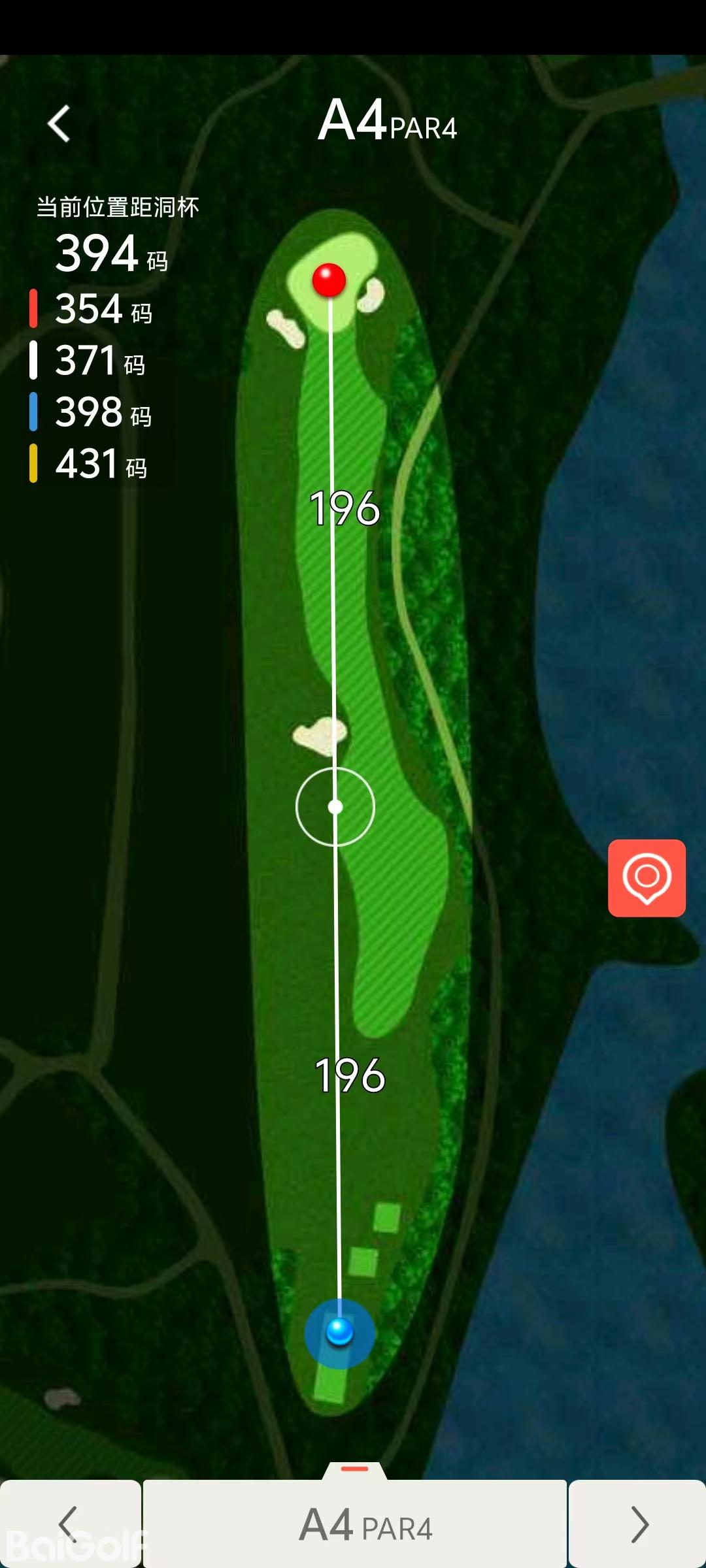Go back using the top-left arrow
The height and width of the screenshot is (1568, 706).
pyautogui.click(x=59, y=123)
